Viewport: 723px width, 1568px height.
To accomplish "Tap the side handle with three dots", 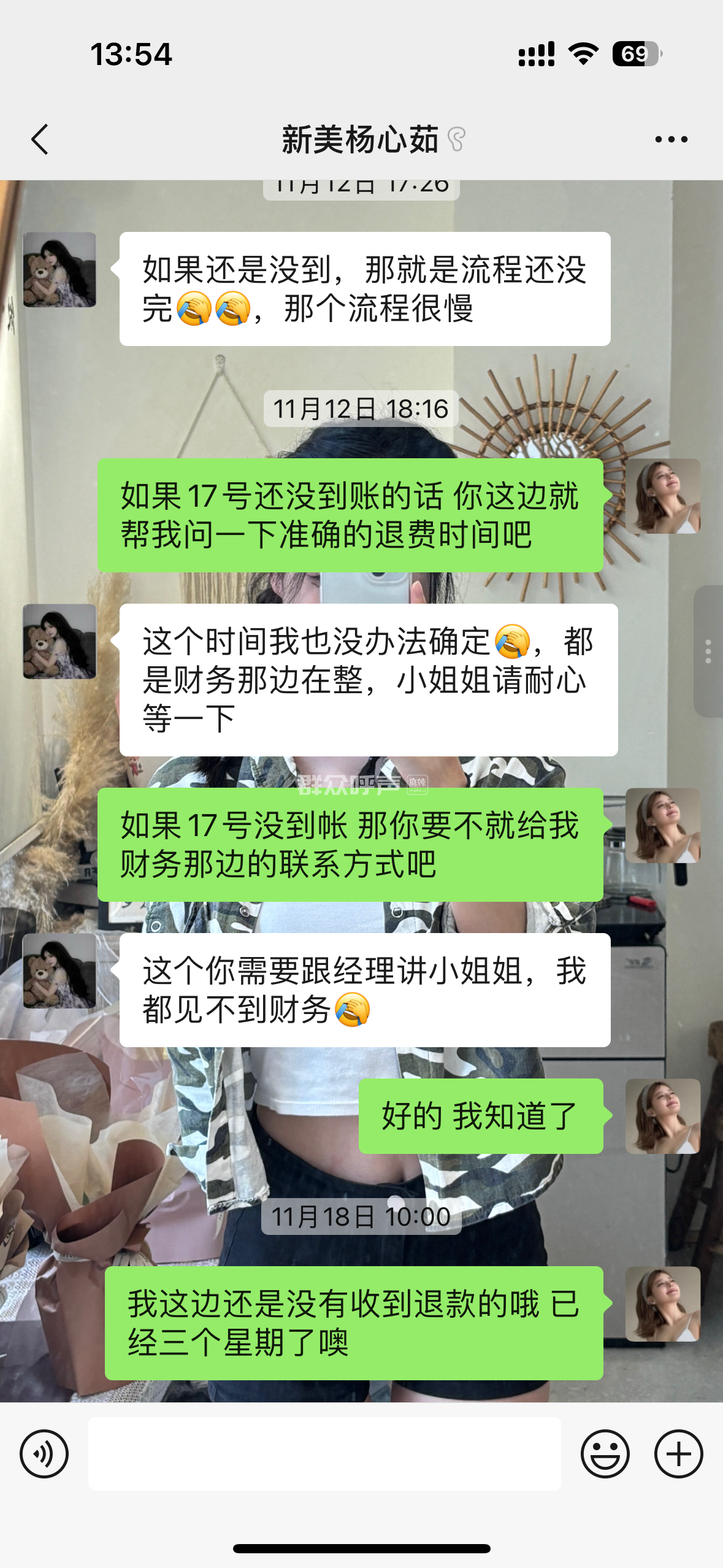I will (708, 651).
